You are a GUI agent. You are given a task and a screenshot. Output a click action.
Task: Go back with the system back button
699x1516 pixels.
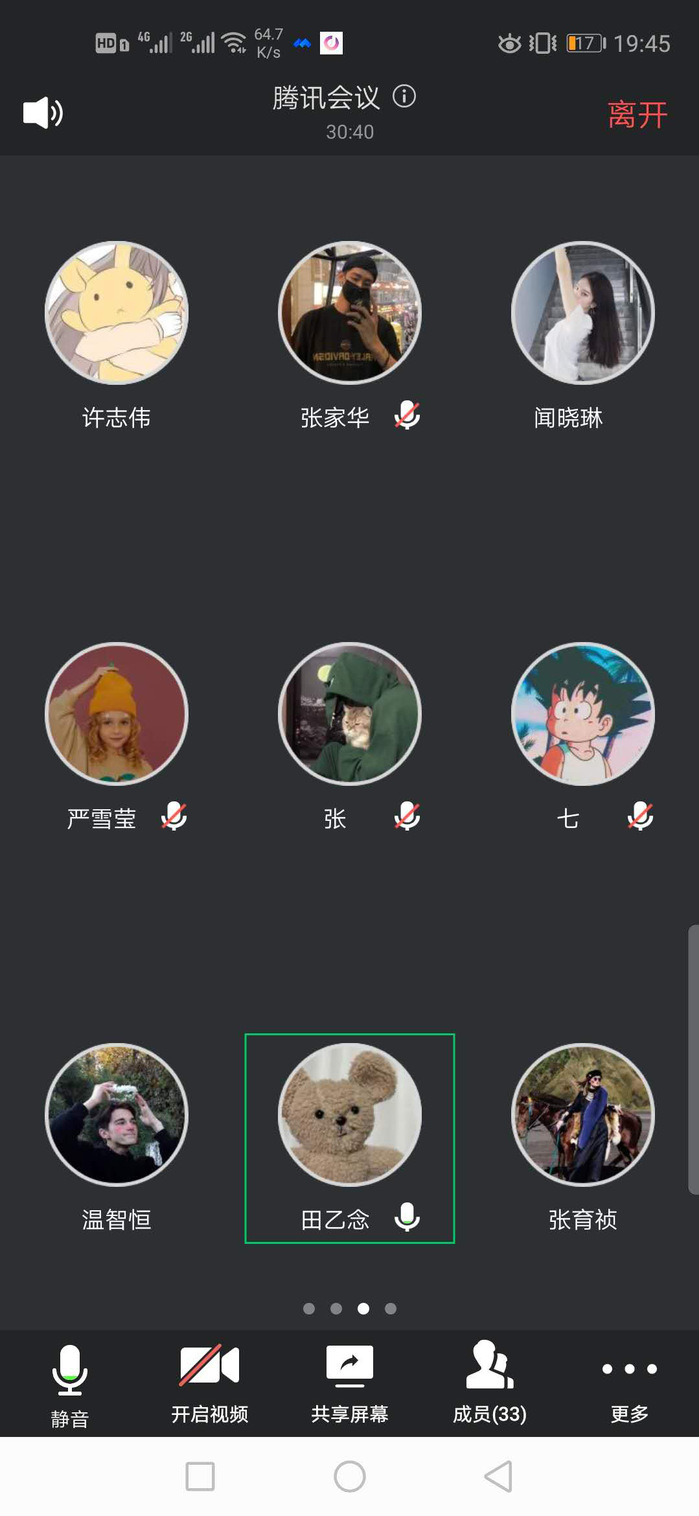pos(497,1476)
